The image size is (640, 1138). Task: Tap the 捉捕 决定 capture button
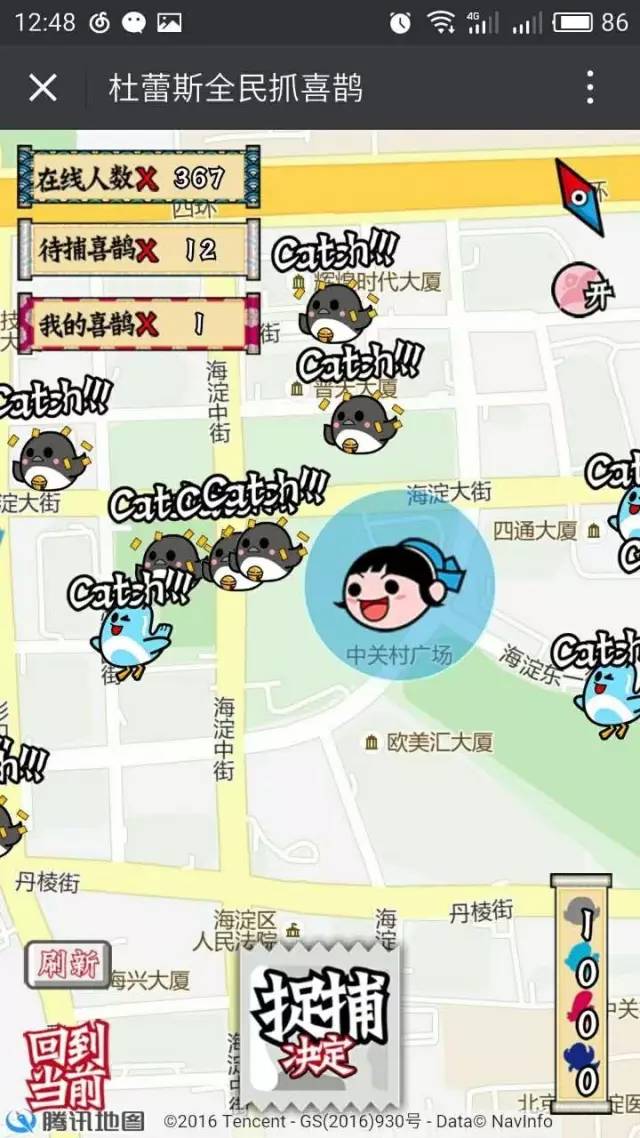[x=319, y=1020]
